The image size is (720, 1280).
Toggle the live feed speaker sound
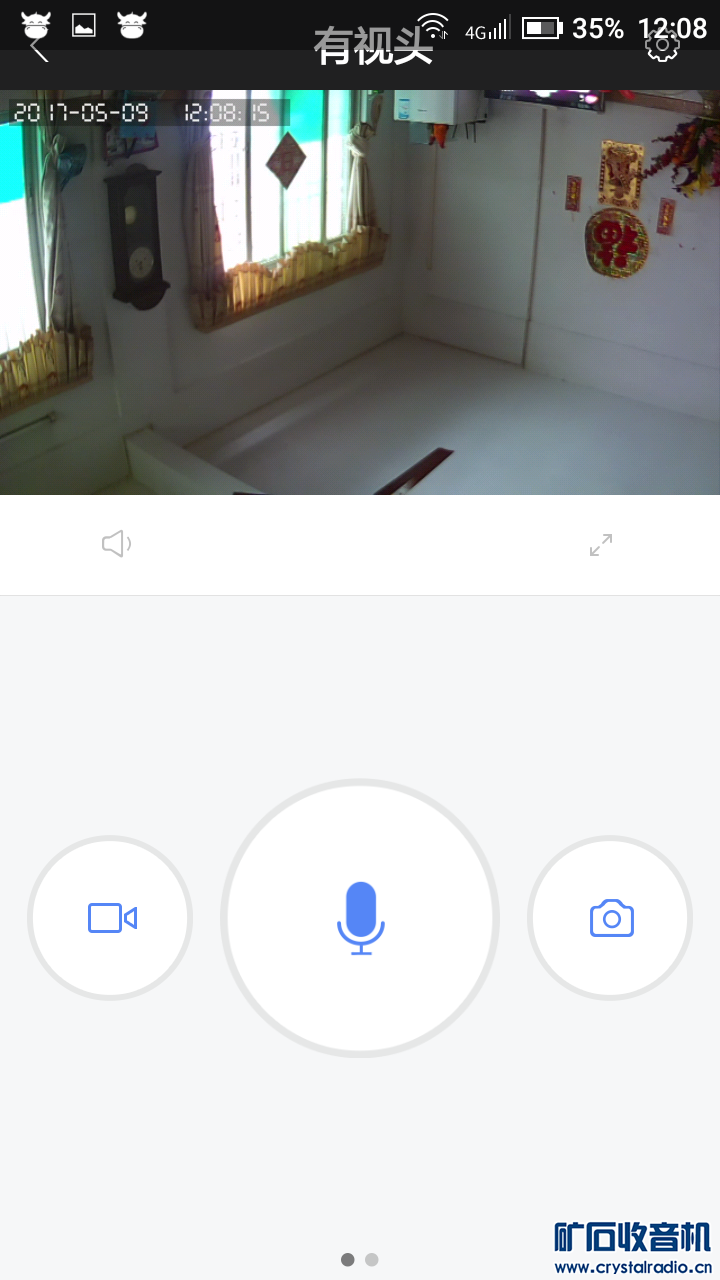(116, 544)
